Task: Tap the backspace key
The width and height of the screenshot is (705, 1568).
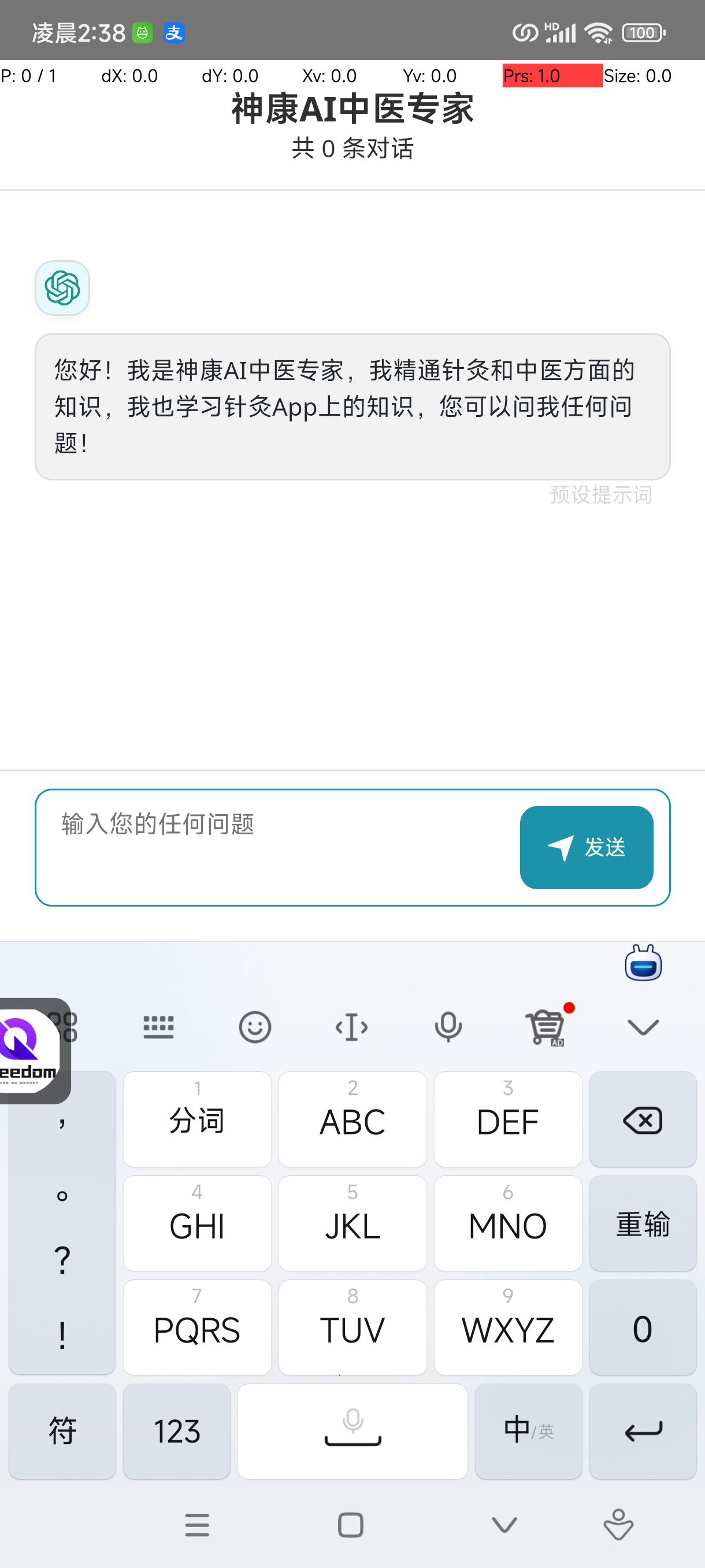Action: (643, 1119)
